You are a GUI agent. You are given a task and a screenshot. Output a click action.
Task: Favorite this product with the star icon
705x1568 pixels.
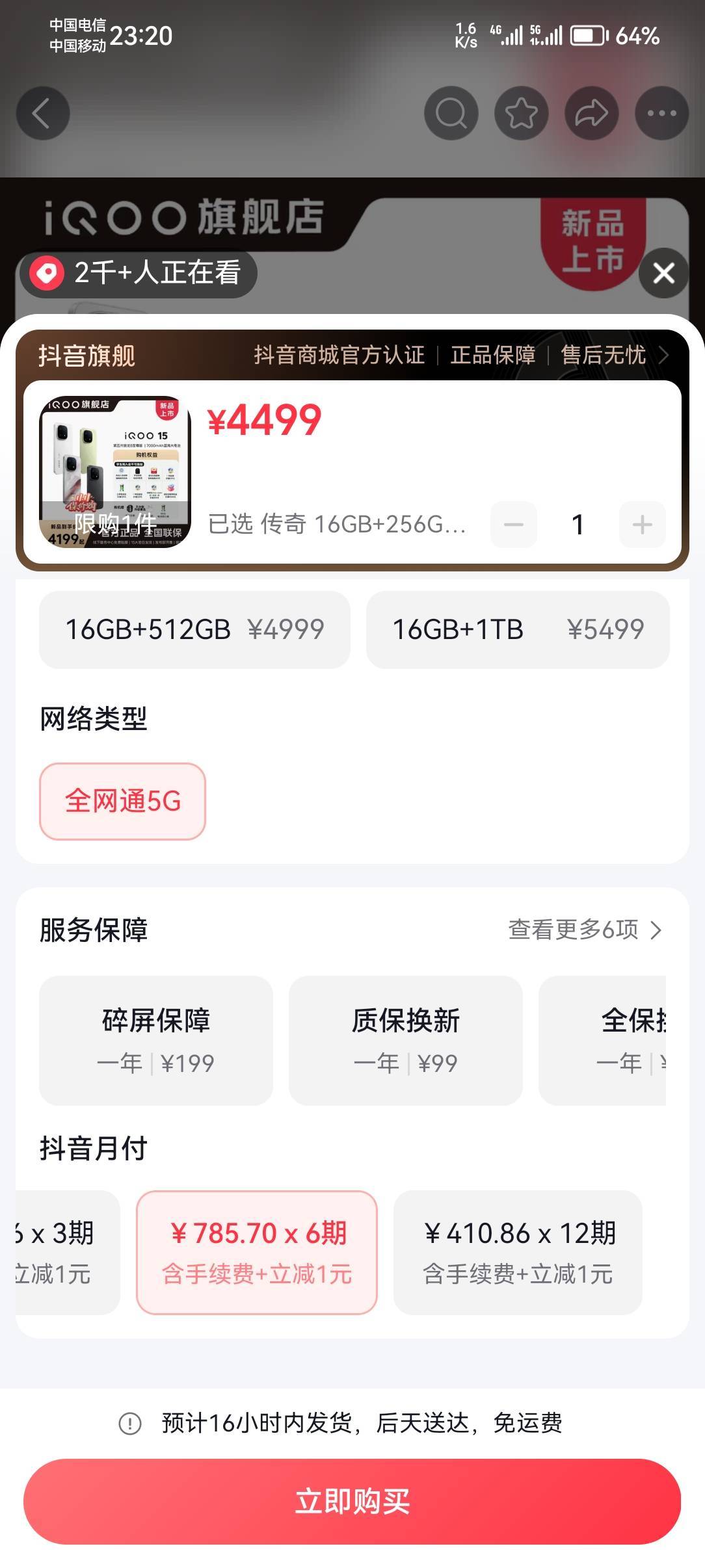click(x=522, y=113)
